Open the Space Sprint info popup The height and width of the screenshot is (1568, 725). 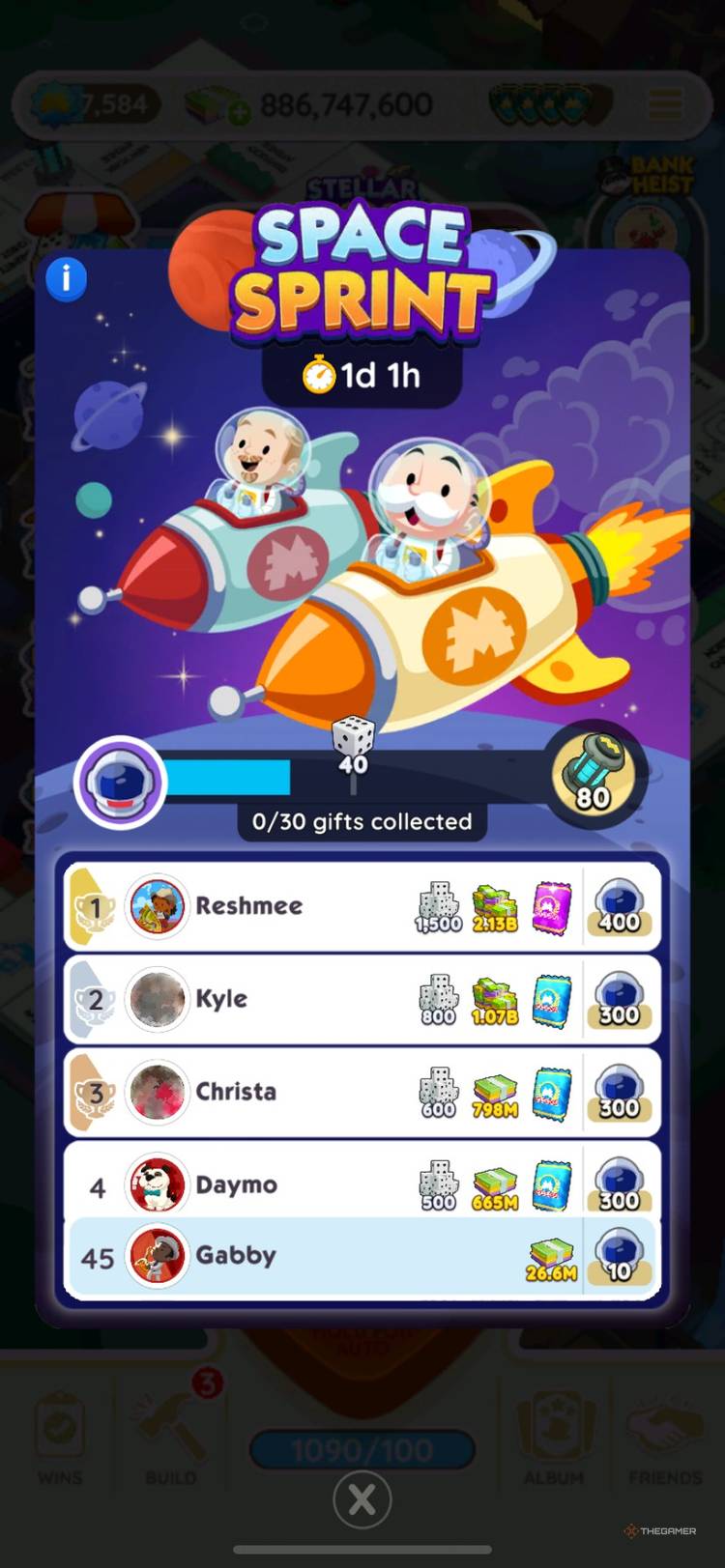click(66, 279)
